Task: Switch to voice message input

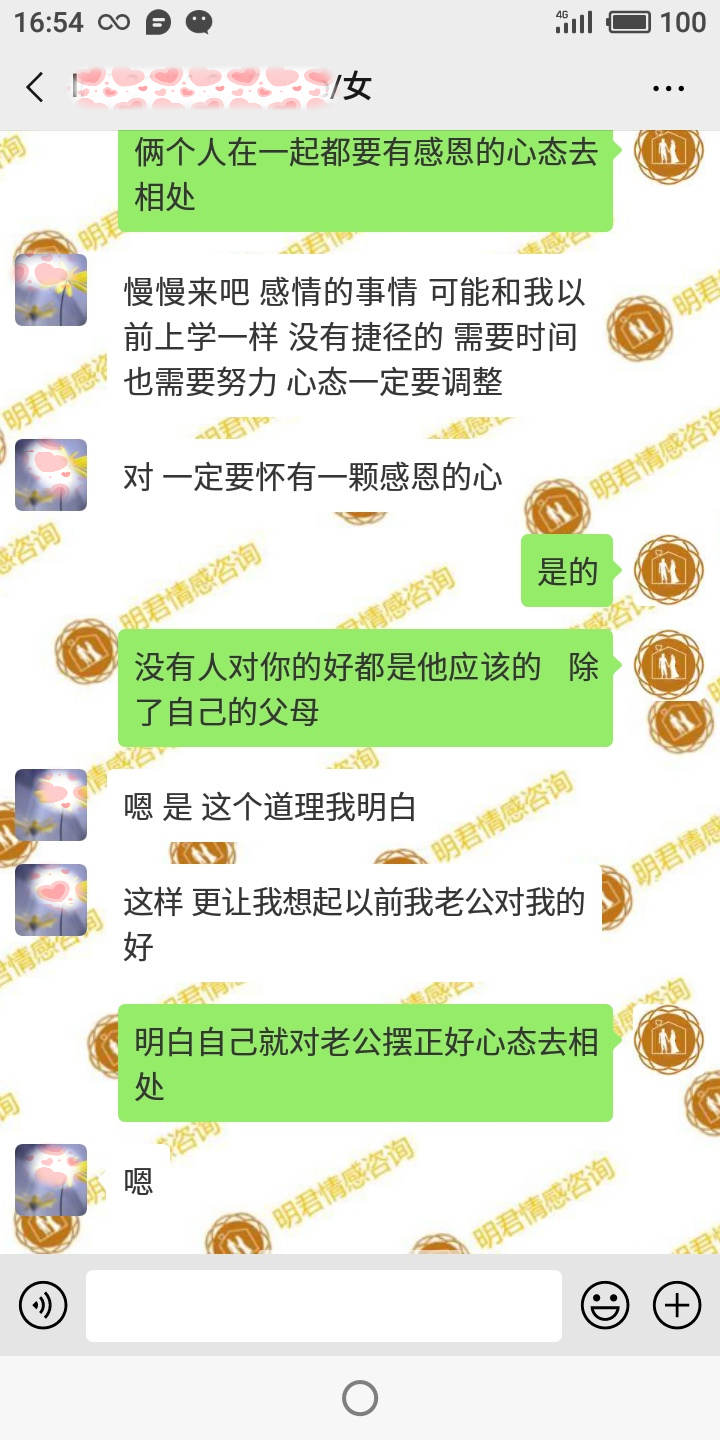Action: (x=43, y=1305)
